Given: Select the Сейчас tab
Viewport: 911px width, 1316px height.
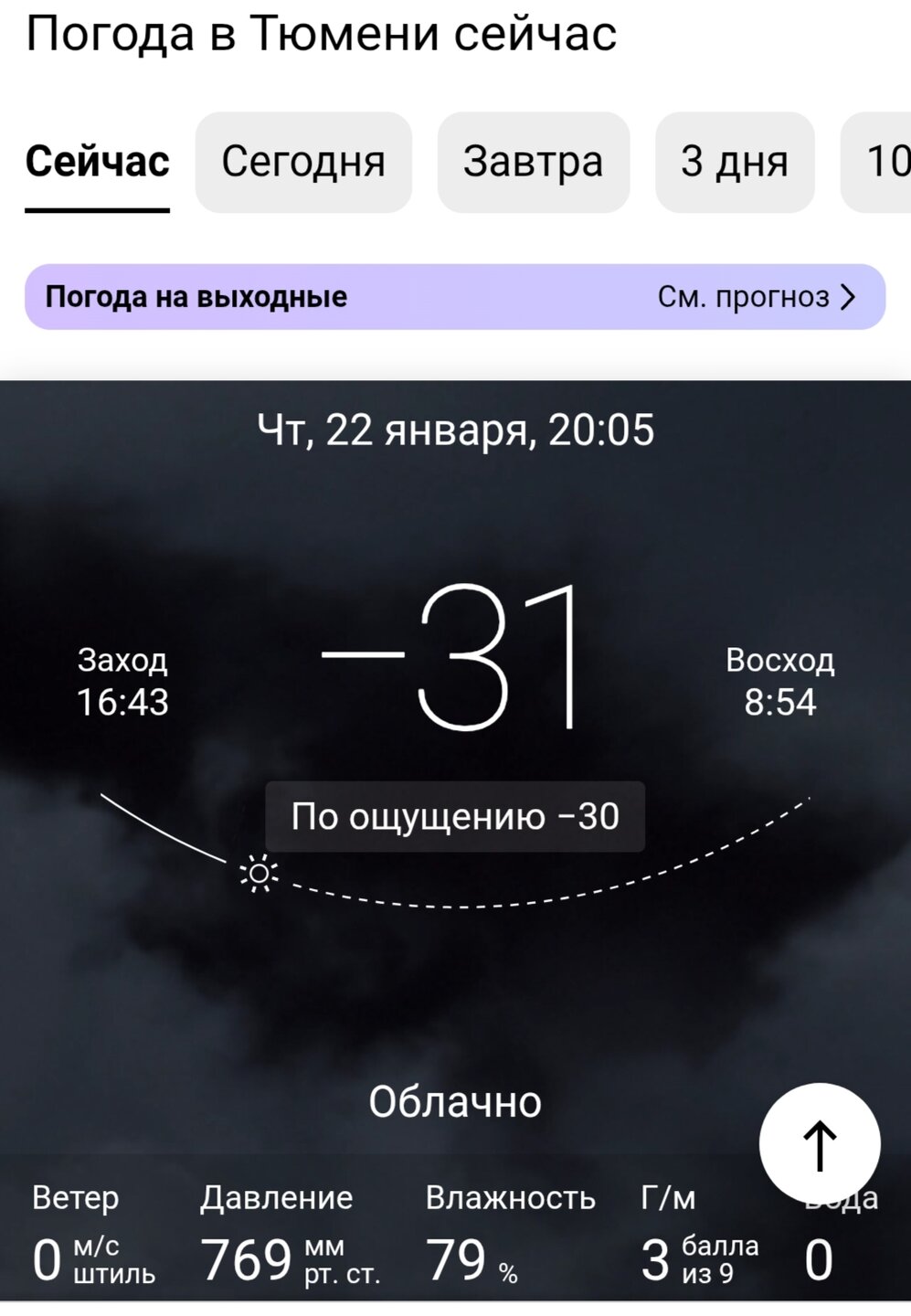Looking at the screenshot, I should (x=97, y=162).
